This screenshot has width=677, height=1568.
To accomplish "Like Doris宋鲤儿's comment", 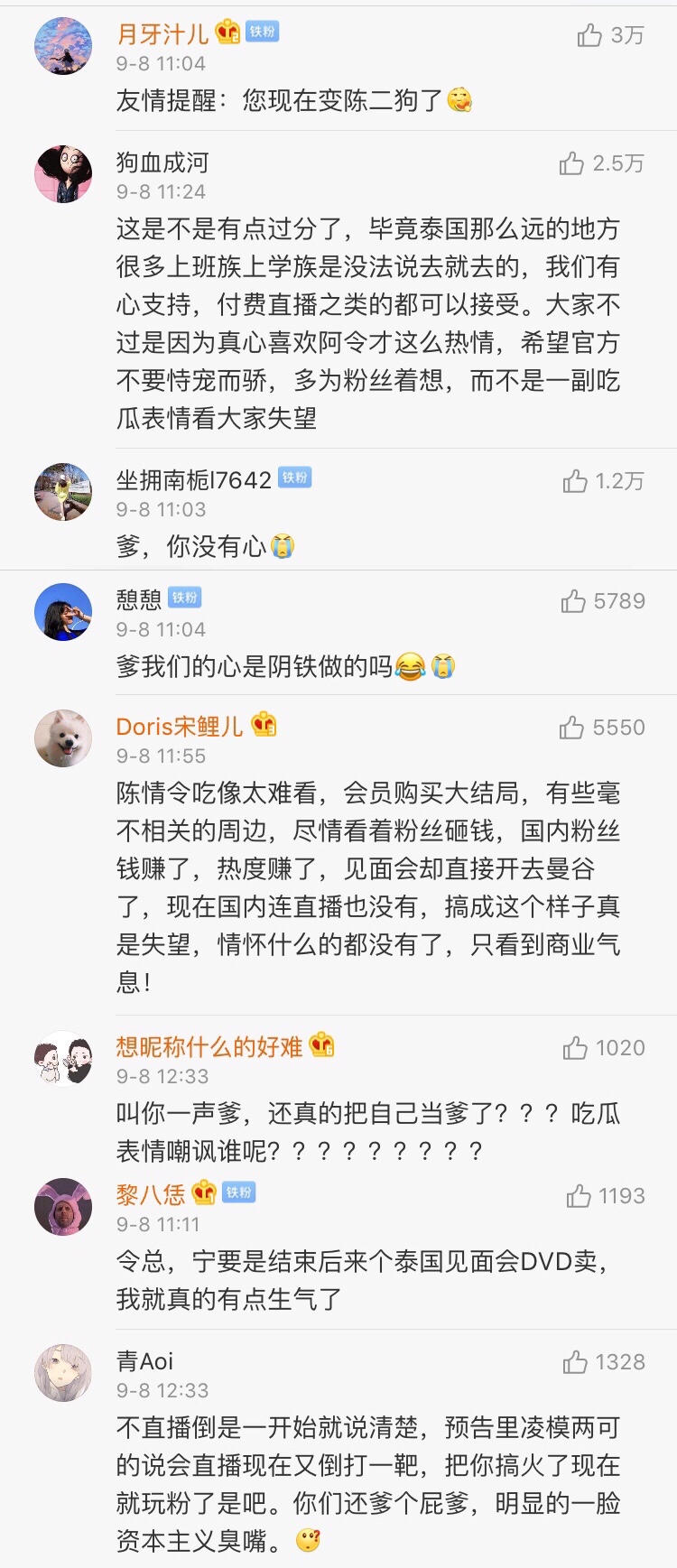I will pos(571,728).
